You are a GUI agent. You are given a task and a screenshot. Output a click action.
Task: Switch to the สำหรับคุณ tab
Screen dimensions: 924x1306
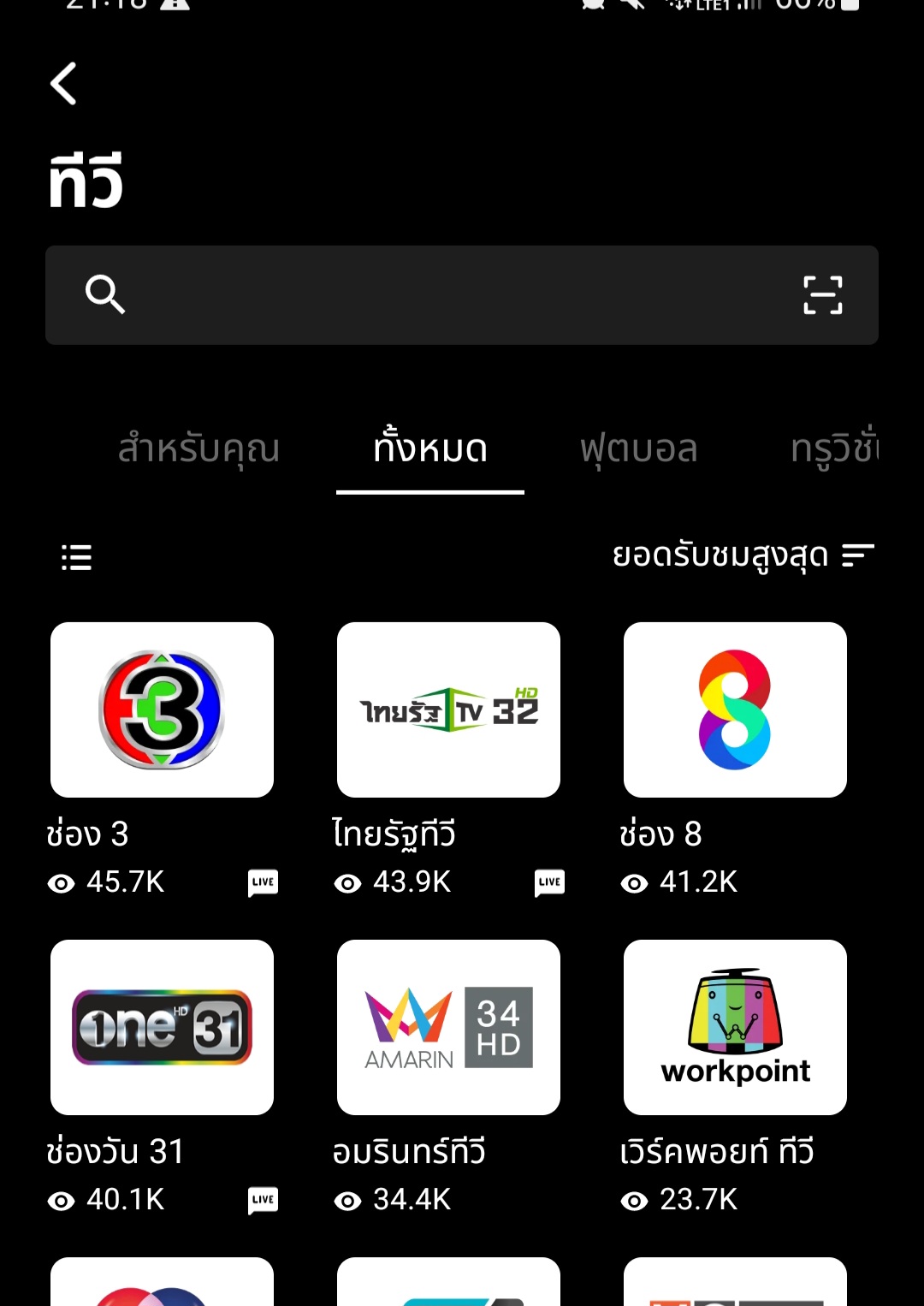[x=198, y=448]
